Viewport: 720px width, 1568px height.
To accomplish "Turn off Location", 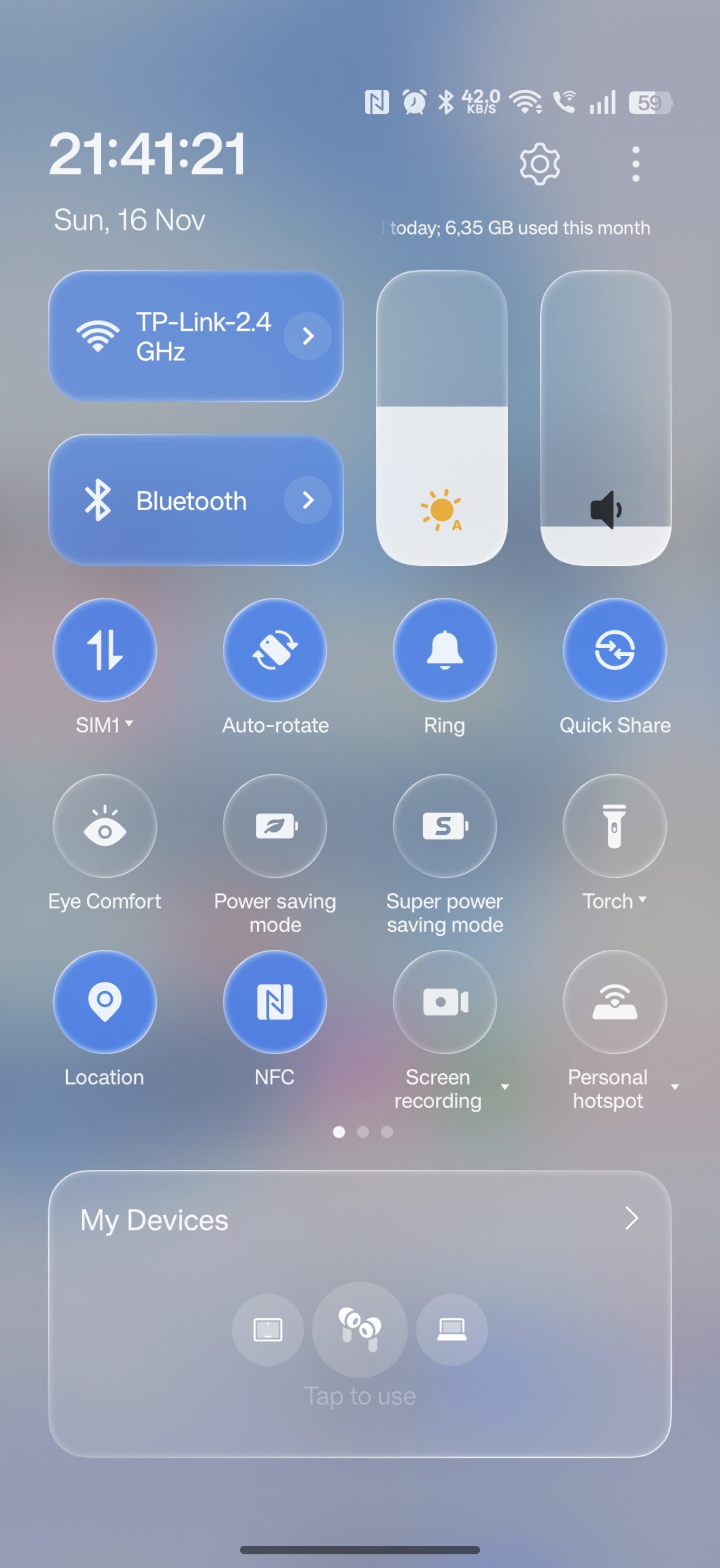I will point(105,1001).
